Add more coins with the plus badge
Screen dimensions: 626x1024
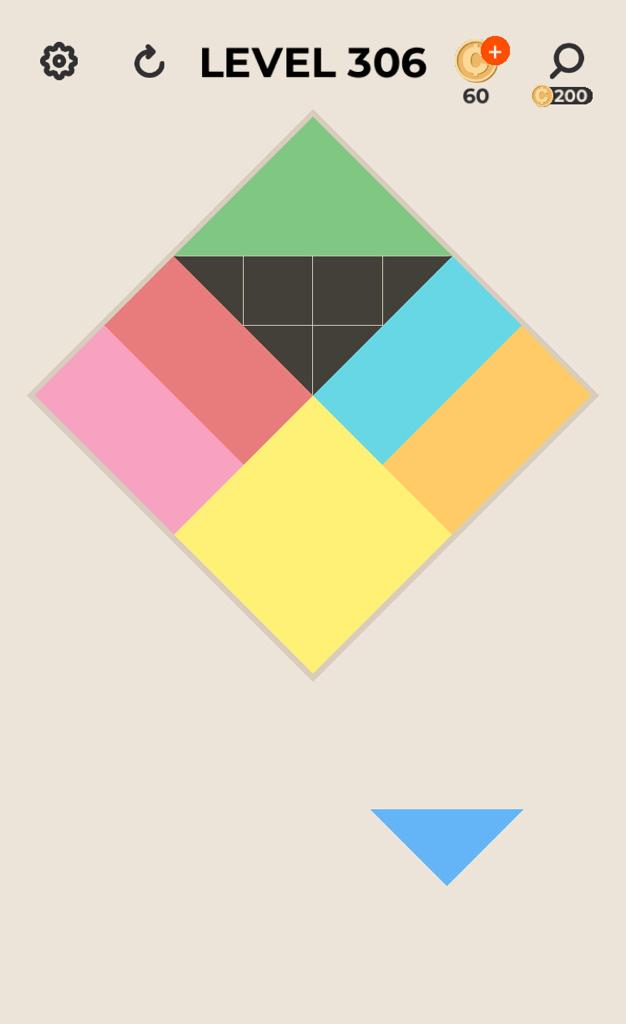point(495,51)
